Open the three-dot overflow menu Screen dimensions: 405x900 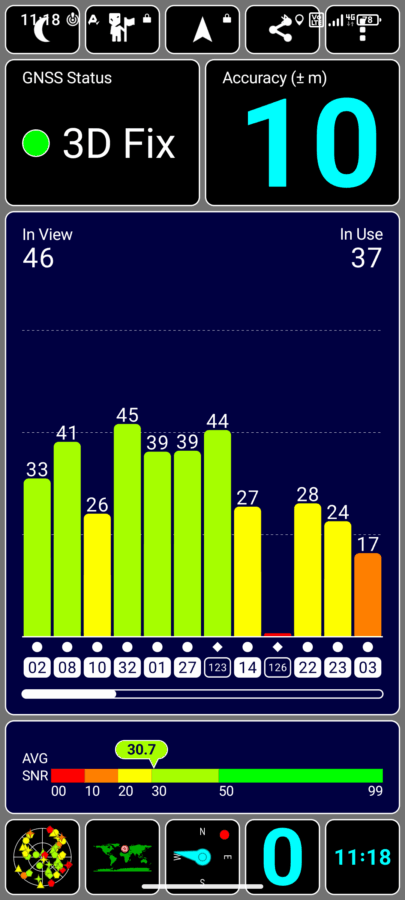coord(362,30)
